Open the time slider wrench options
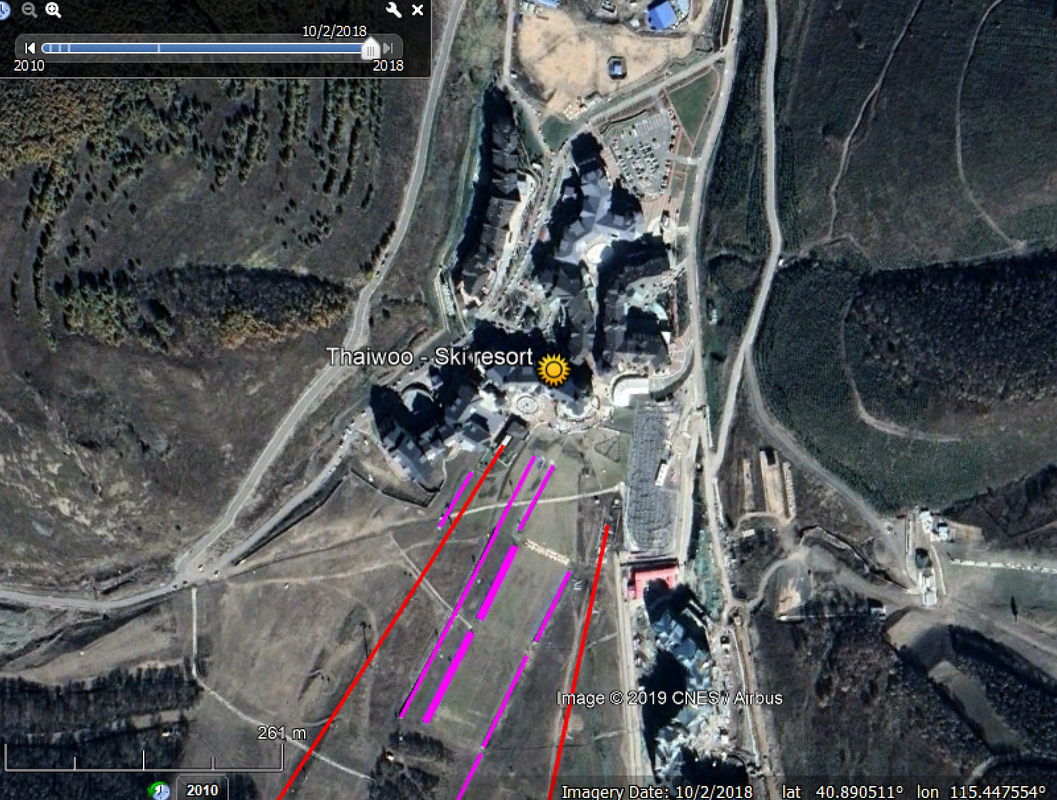Screen dimensions: 1057x800 coord(393,10)
